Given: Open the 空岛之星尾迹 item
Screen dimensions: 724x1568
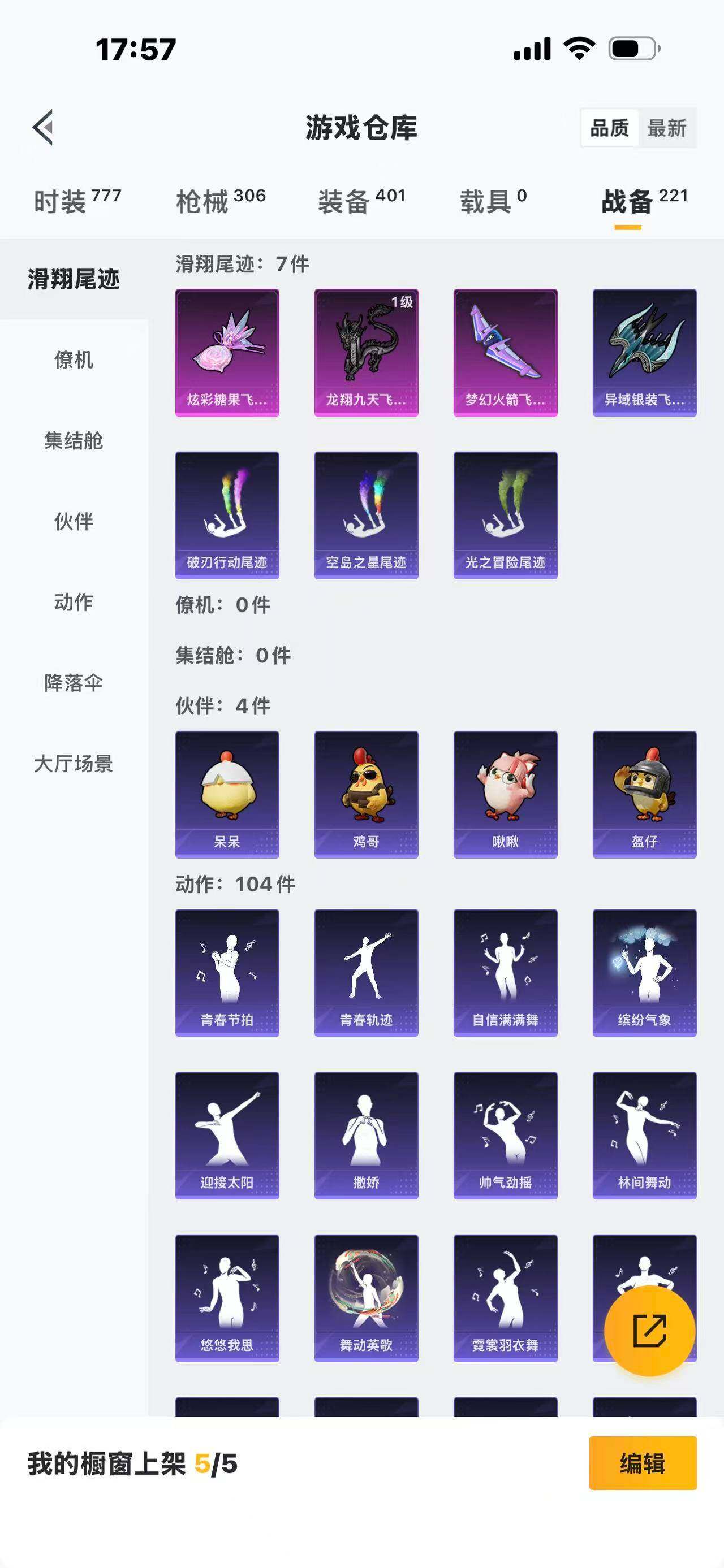Looking at the screenshot, I should (366, 515).
